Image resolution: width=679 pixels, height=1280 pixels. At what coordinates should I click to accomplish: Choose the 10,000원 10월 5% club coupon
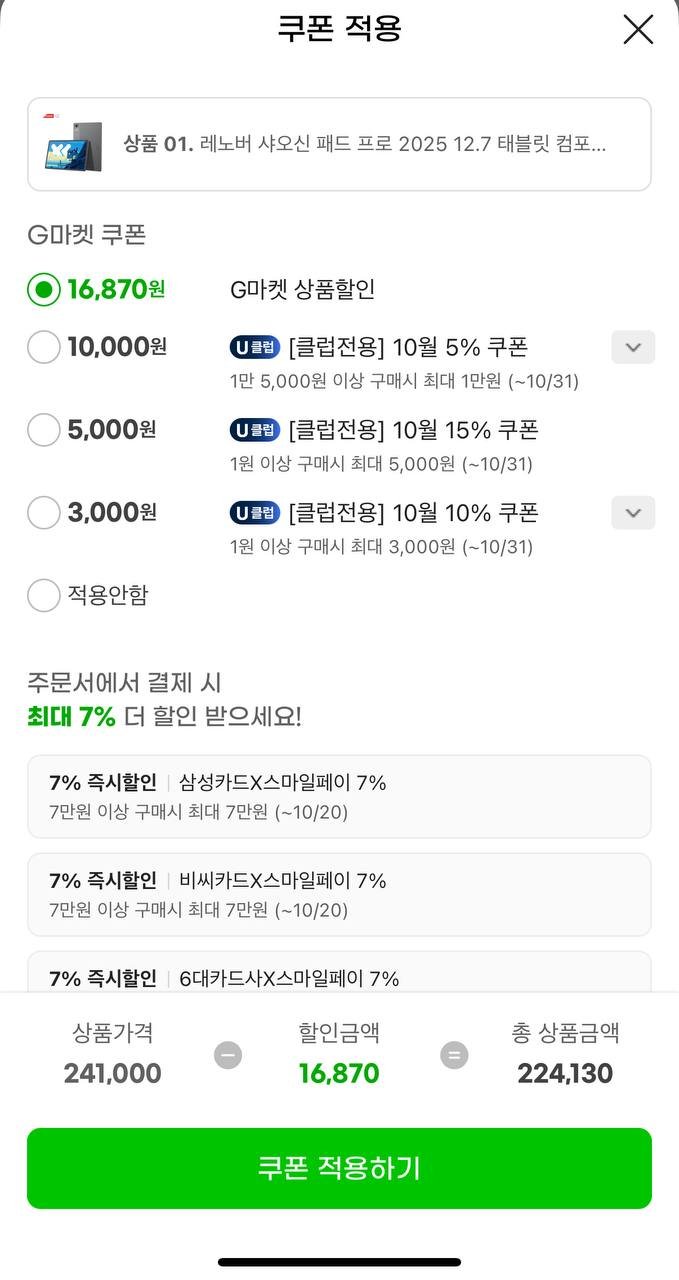click(44, 347)
